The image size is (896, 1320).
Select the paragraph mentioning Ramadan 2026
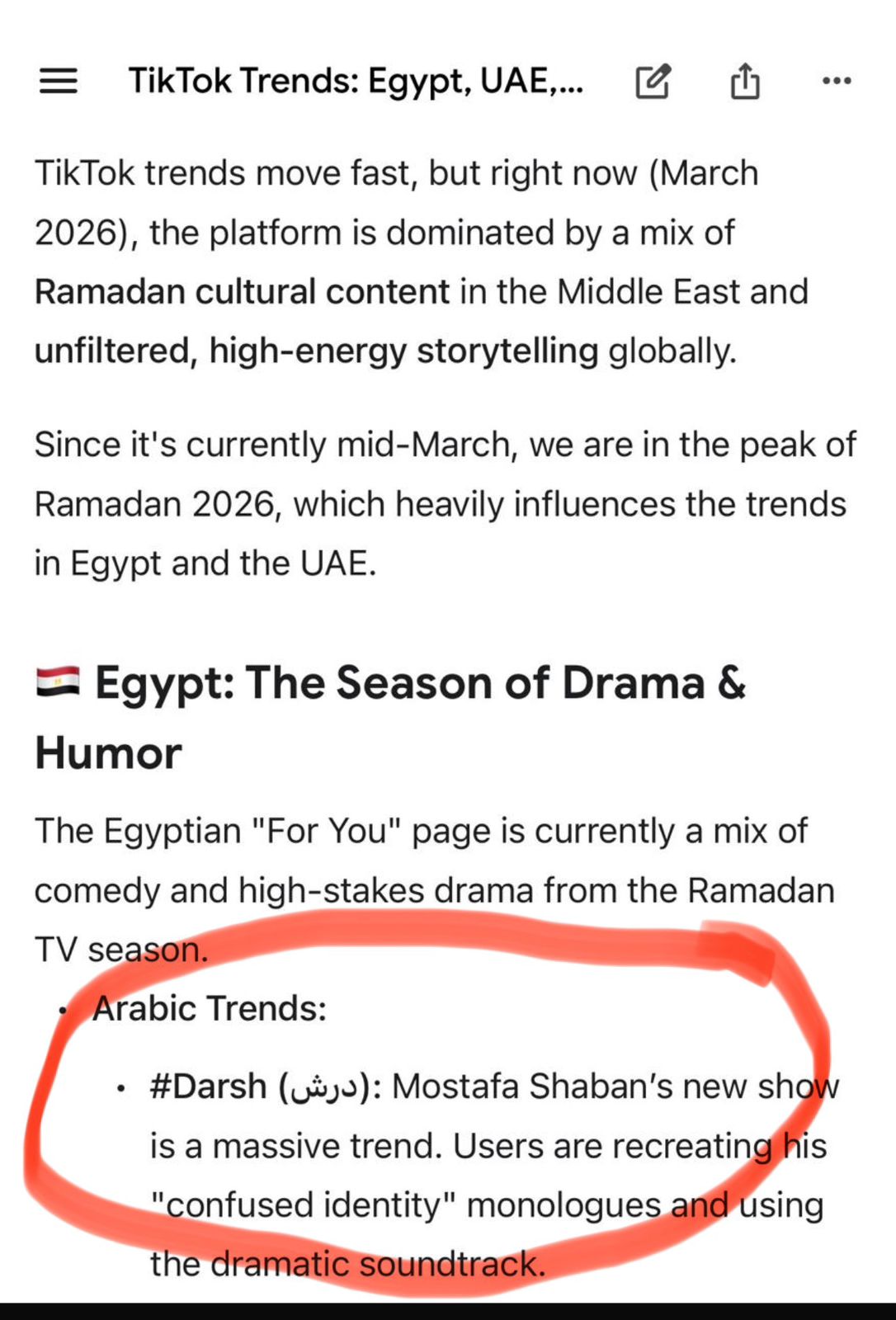446,502
